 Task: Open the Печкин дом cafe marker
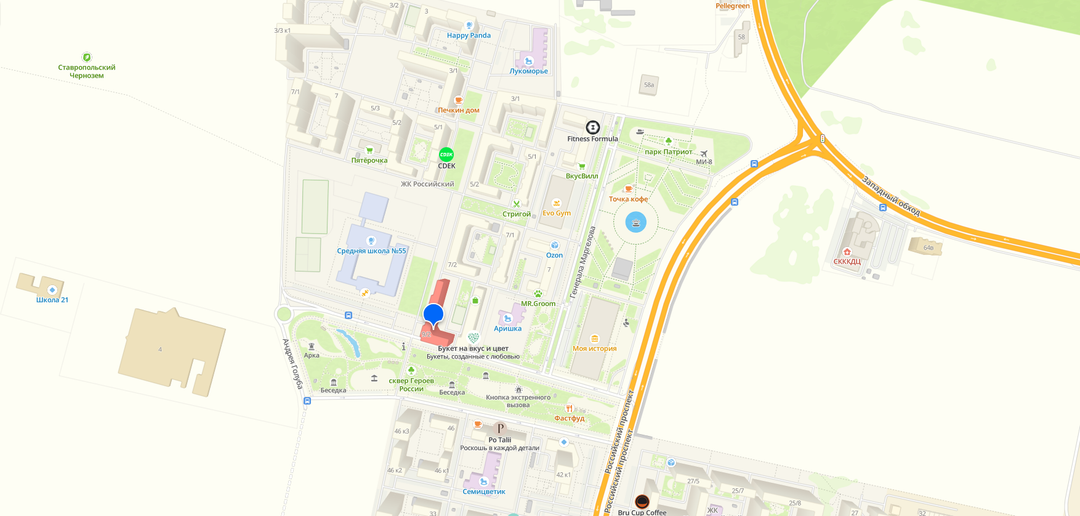[458, 100]
